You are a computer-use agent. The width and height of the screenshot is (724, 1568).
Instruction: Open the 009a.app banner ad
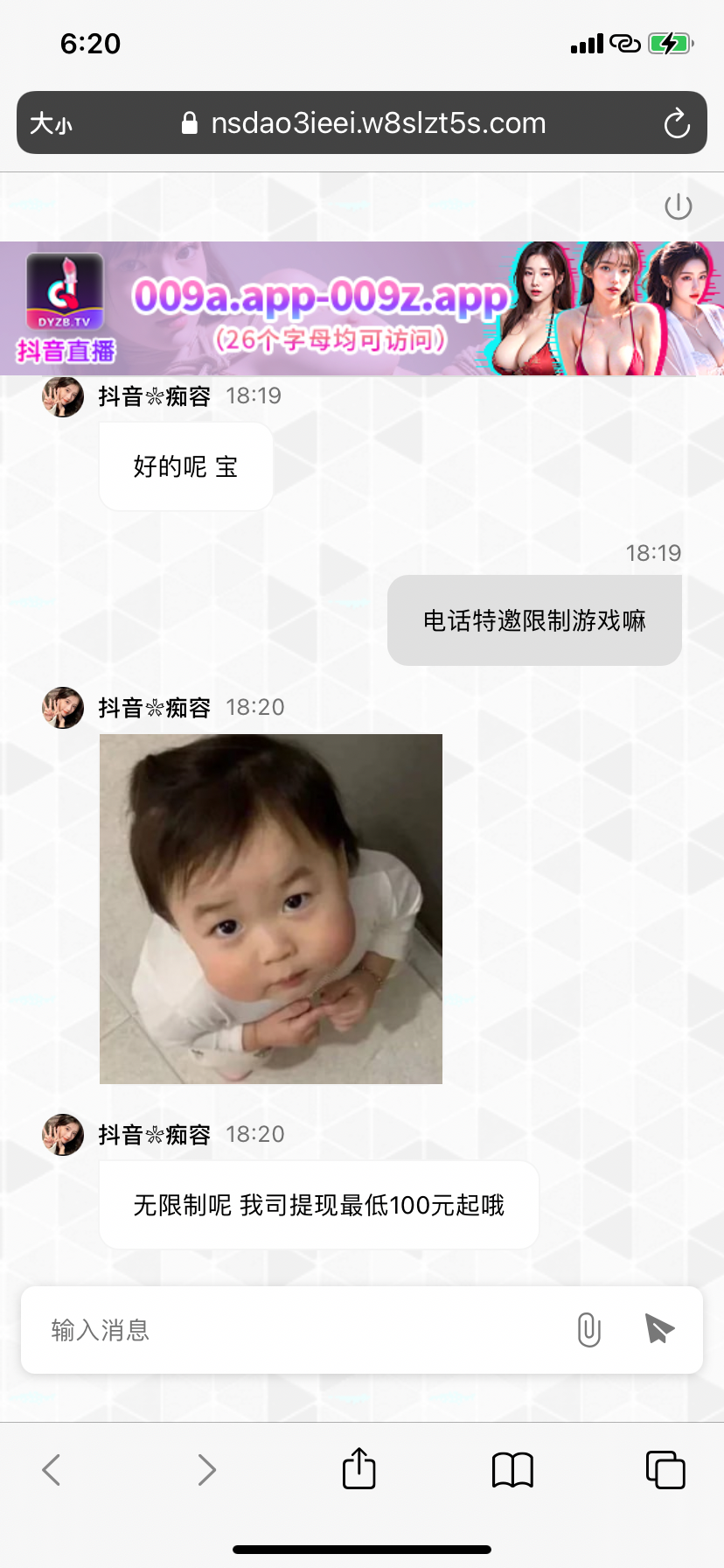(x=362, y=309)
